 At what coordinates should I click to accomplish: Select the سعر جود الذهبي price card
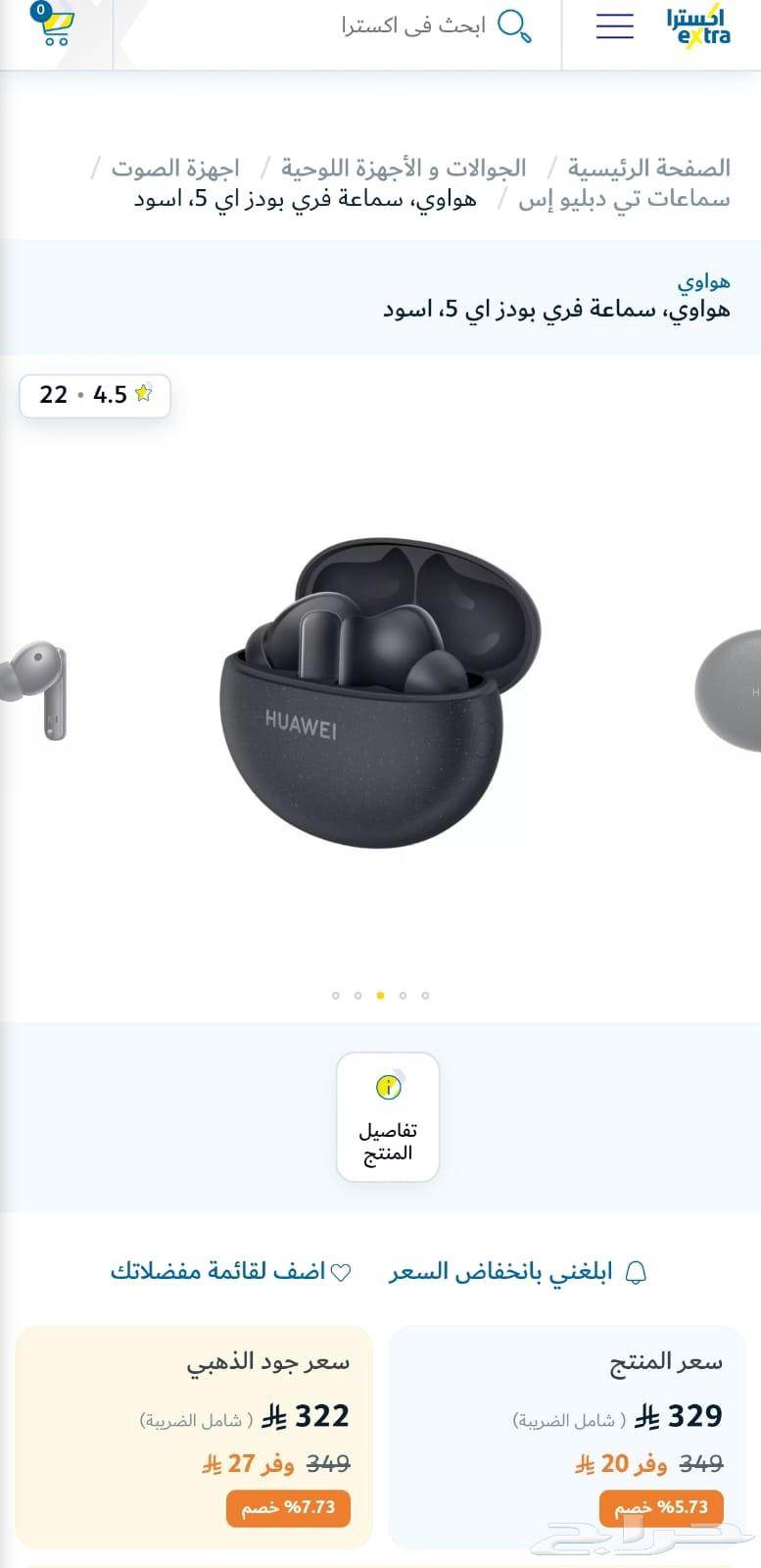tap(194, 1436)
